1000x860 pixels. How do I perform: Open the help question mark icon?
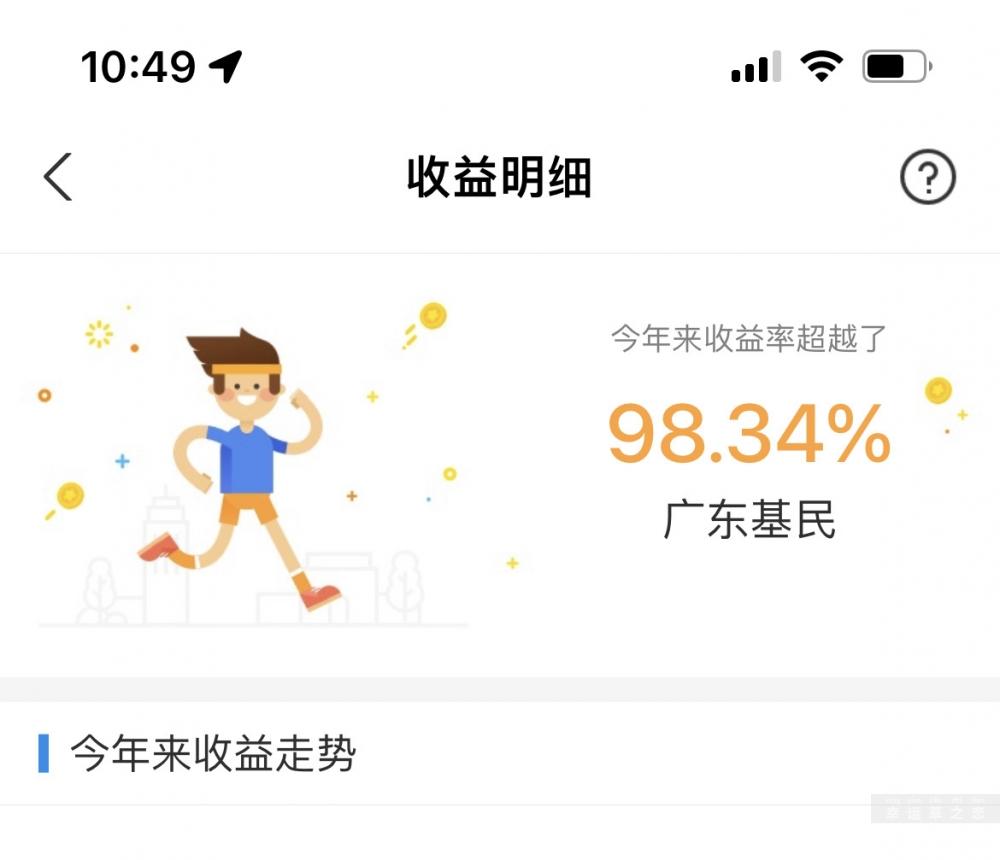click(927, 178)
